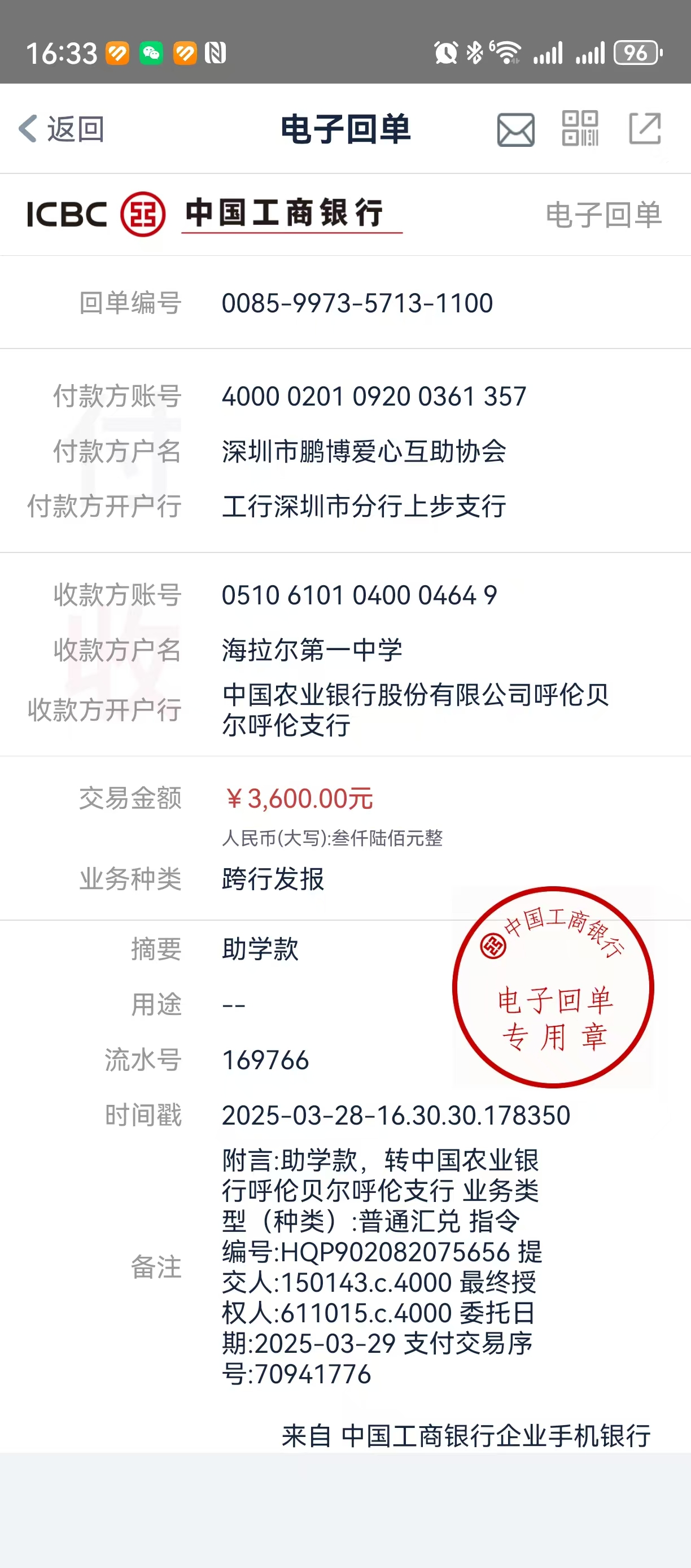Tap the 电子回单 label at top right of receipt
The height and width of the screenshot is (1568, 691).
coord(604,214)
